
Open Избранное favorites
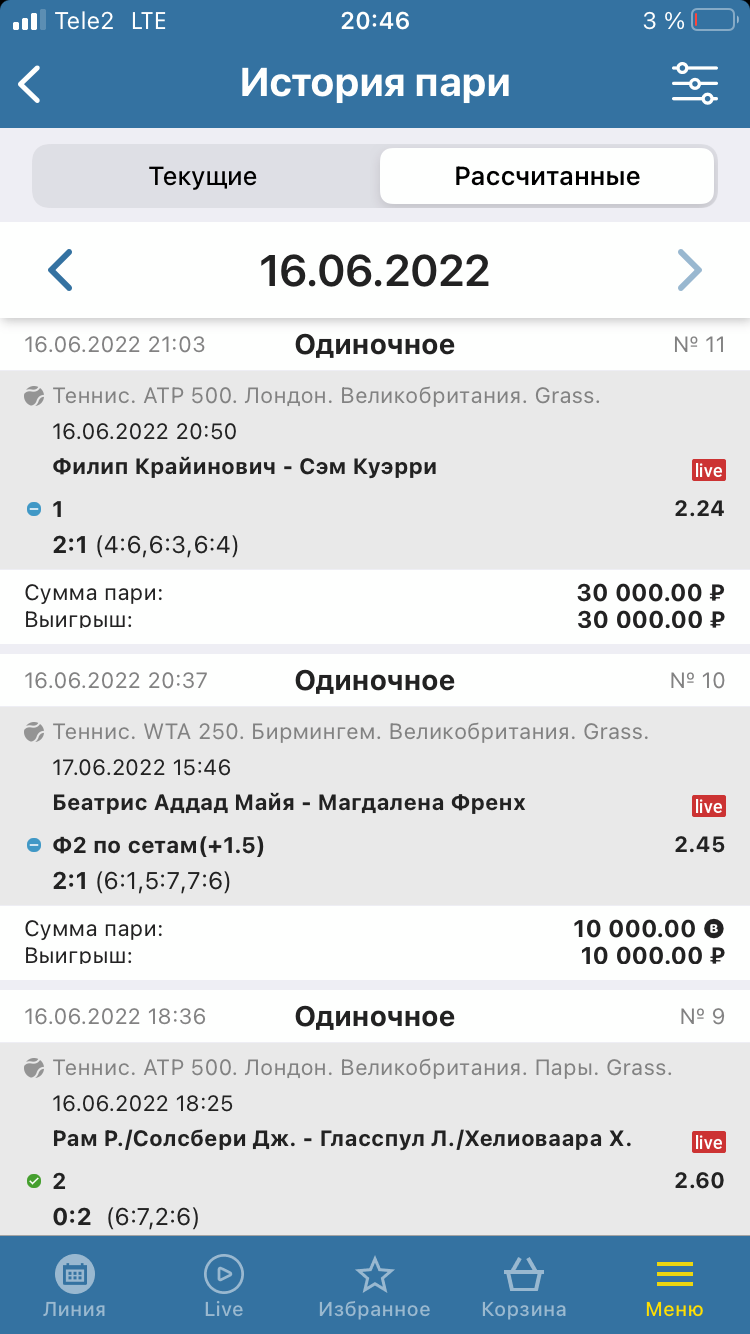click(x=374, y=1286)
